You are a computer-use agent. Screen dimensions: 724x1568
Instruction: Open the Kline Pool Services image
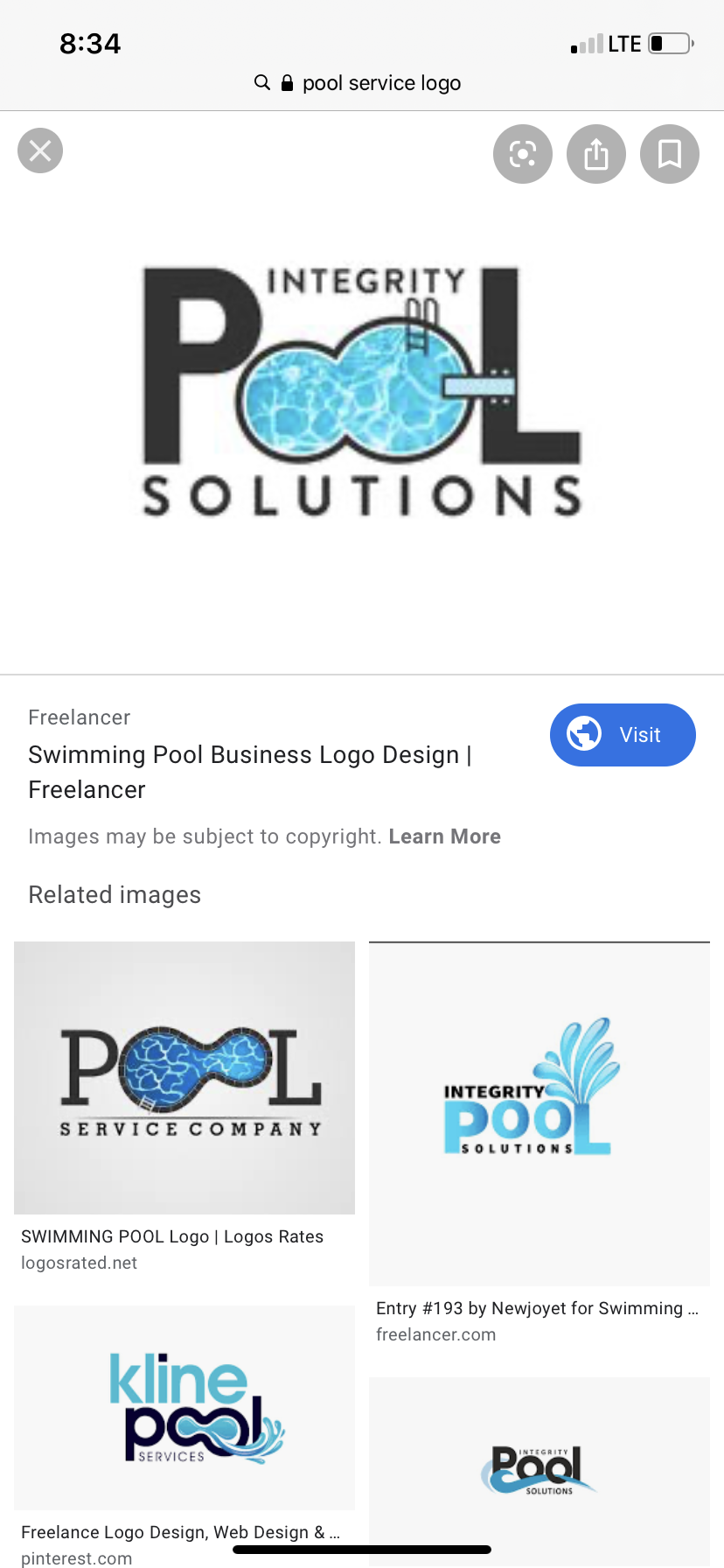[x=184, y=1407]
